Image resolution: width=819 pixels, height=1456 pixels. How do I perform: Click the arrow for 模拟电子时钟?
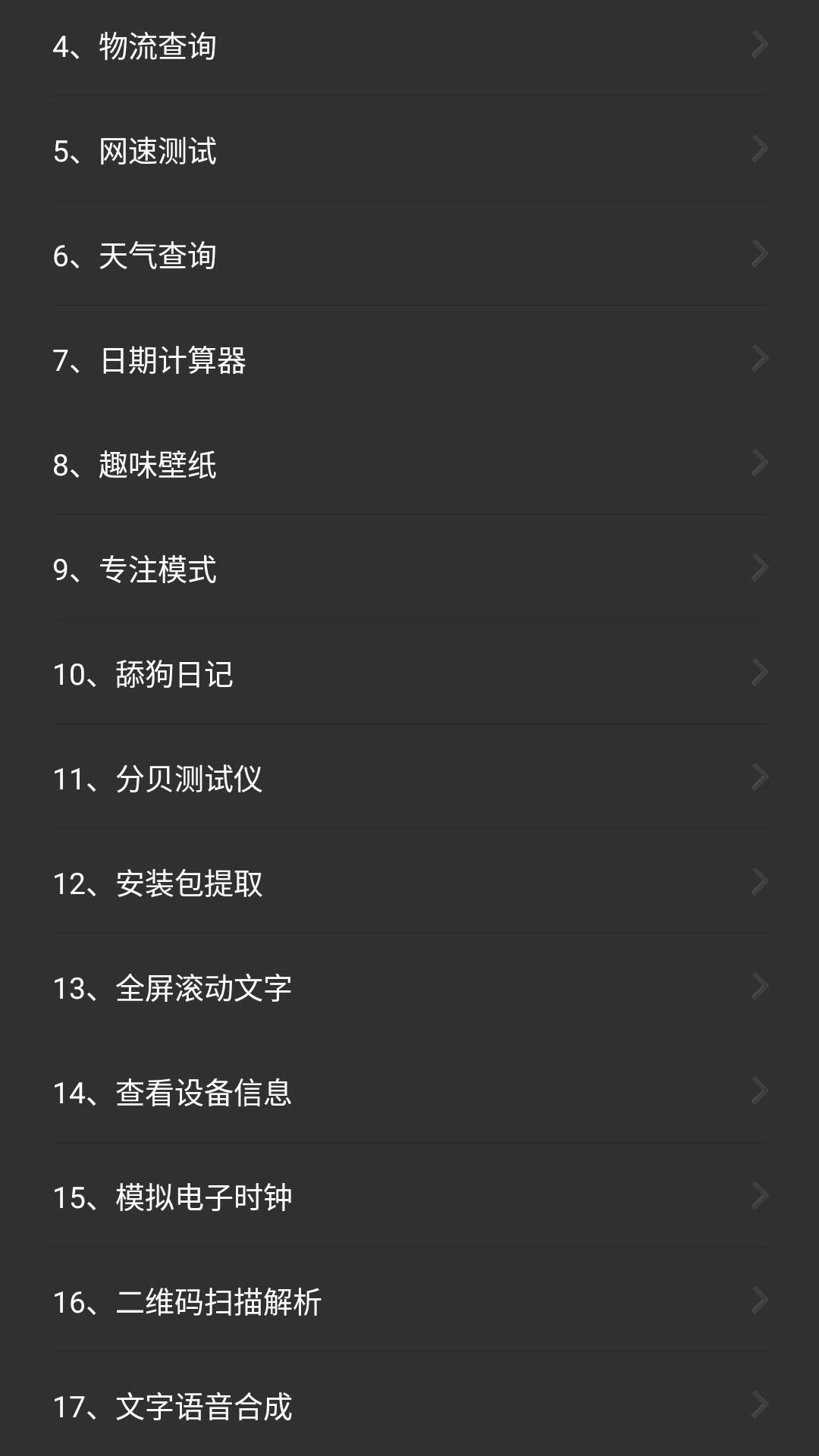(x=759, y=1193)
